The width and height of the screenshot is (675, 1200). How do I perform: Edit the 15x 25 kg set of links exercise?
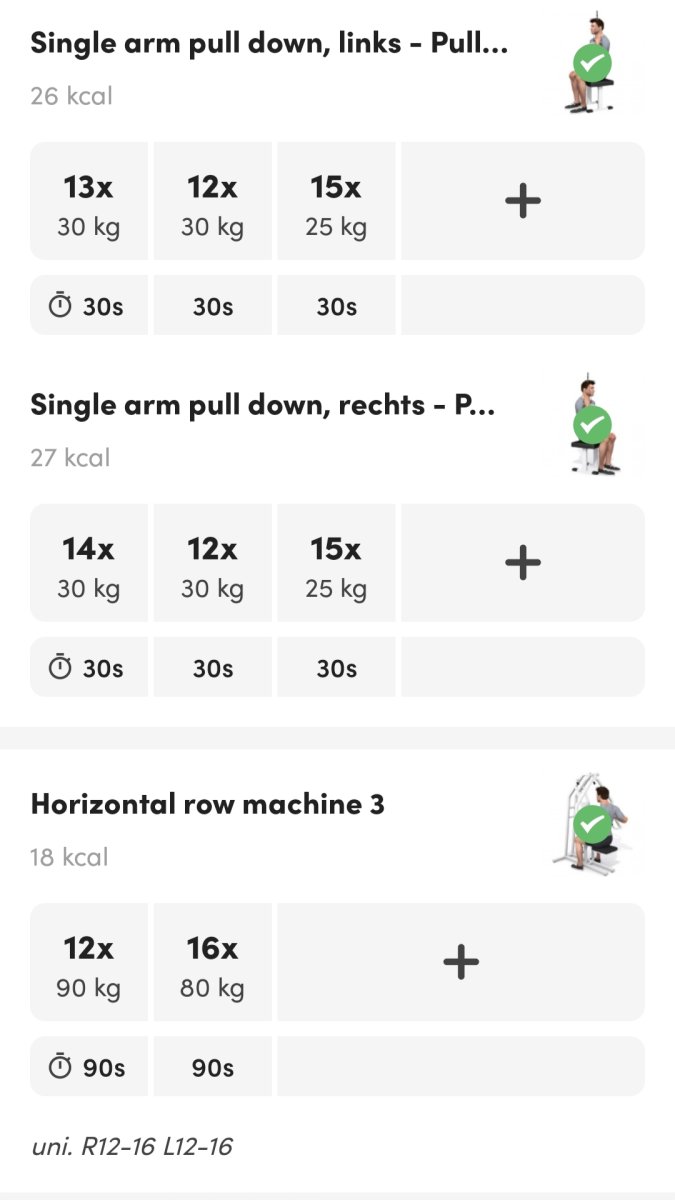(x=336, y=201)
